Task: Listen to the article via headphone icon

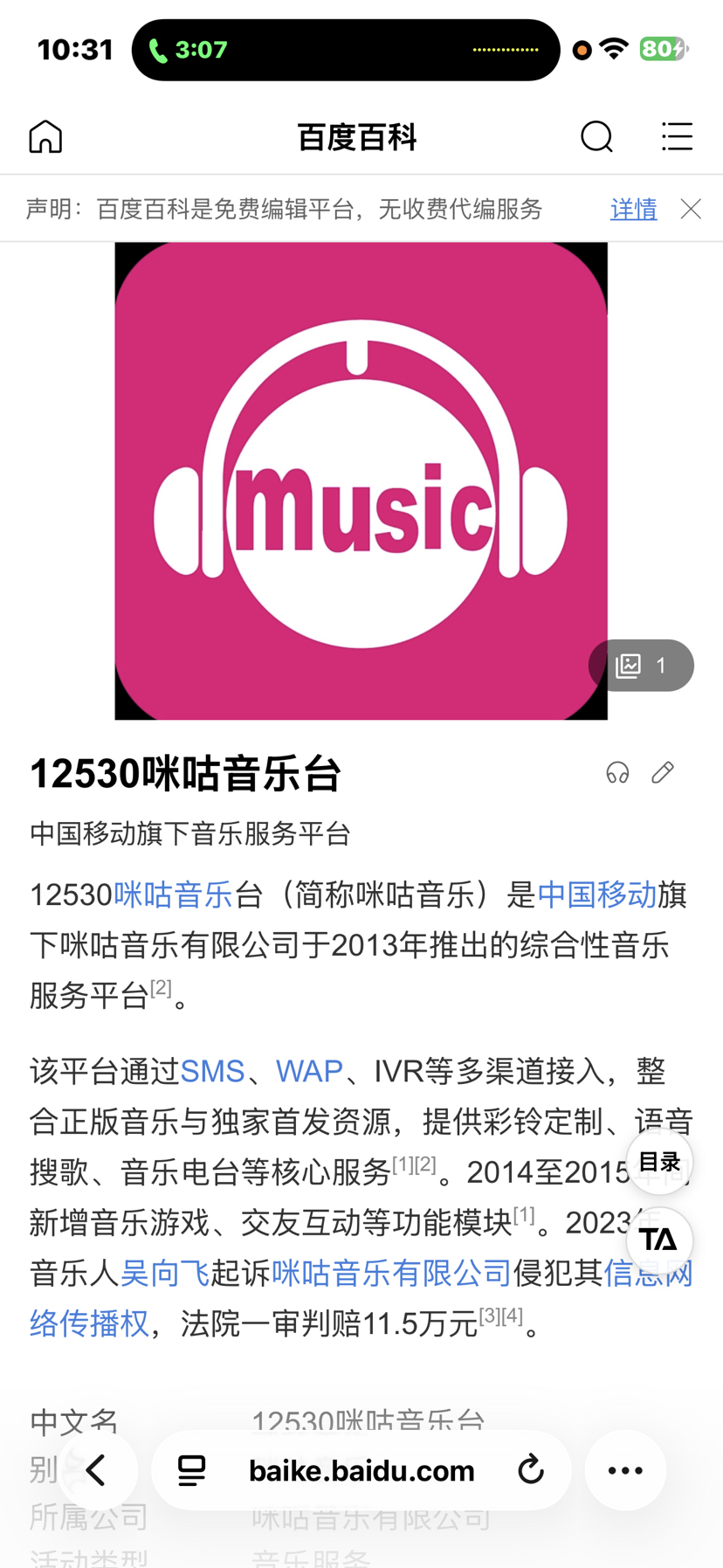Action: click(x=617, y=772)
